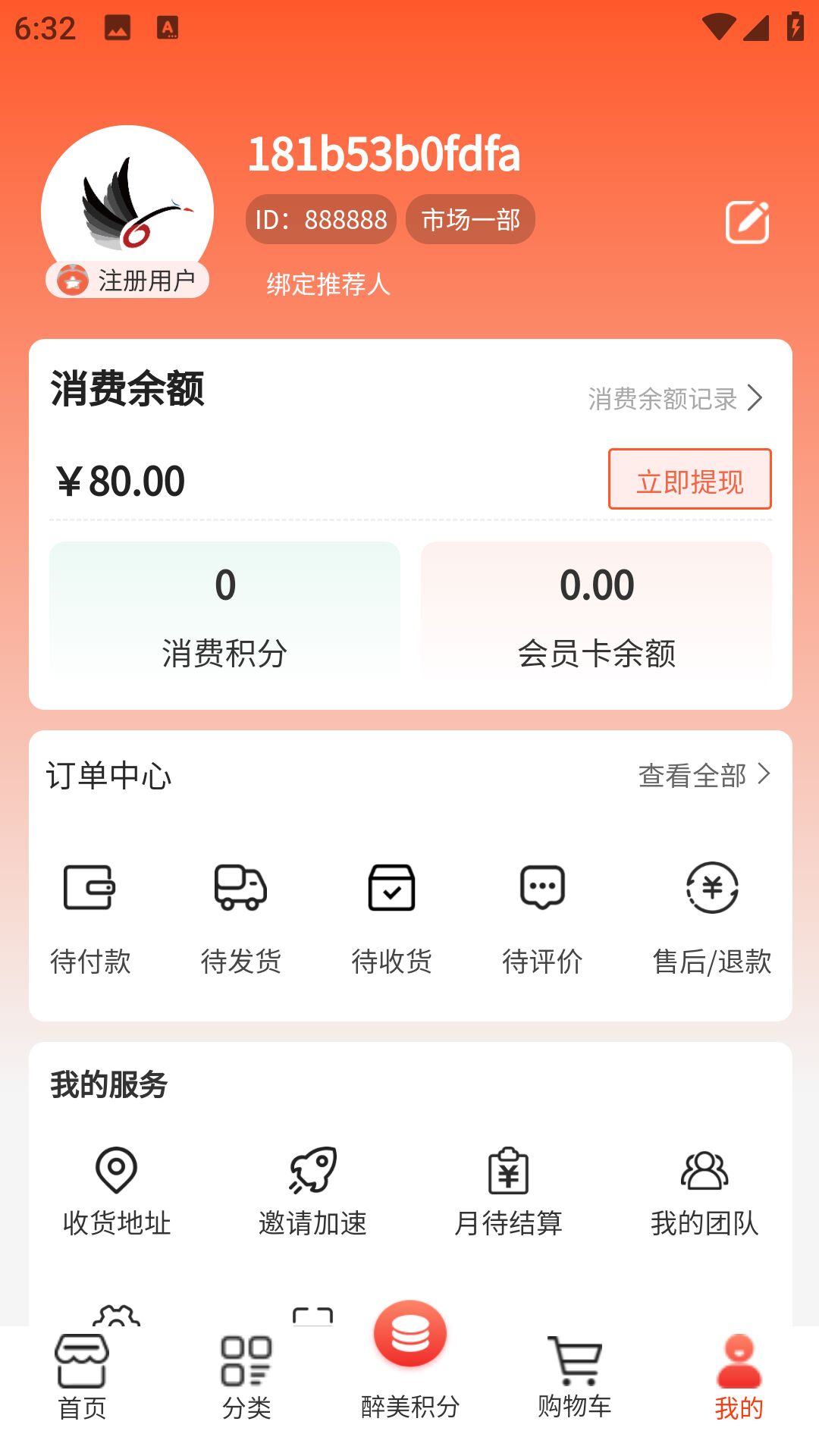
Task: Tap the 立即提现 withdraw button
Action: coord(689,480)
